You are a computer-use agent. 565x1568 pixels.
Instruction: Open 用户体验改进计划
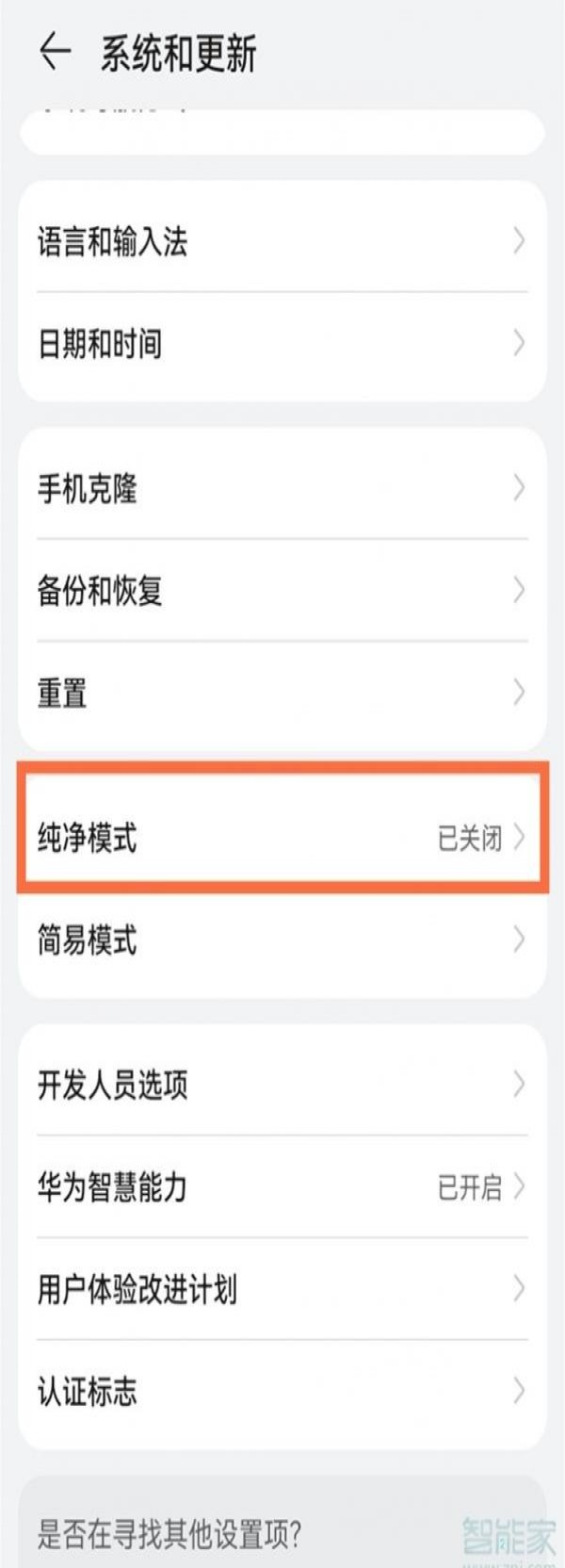coord(282,1288)
